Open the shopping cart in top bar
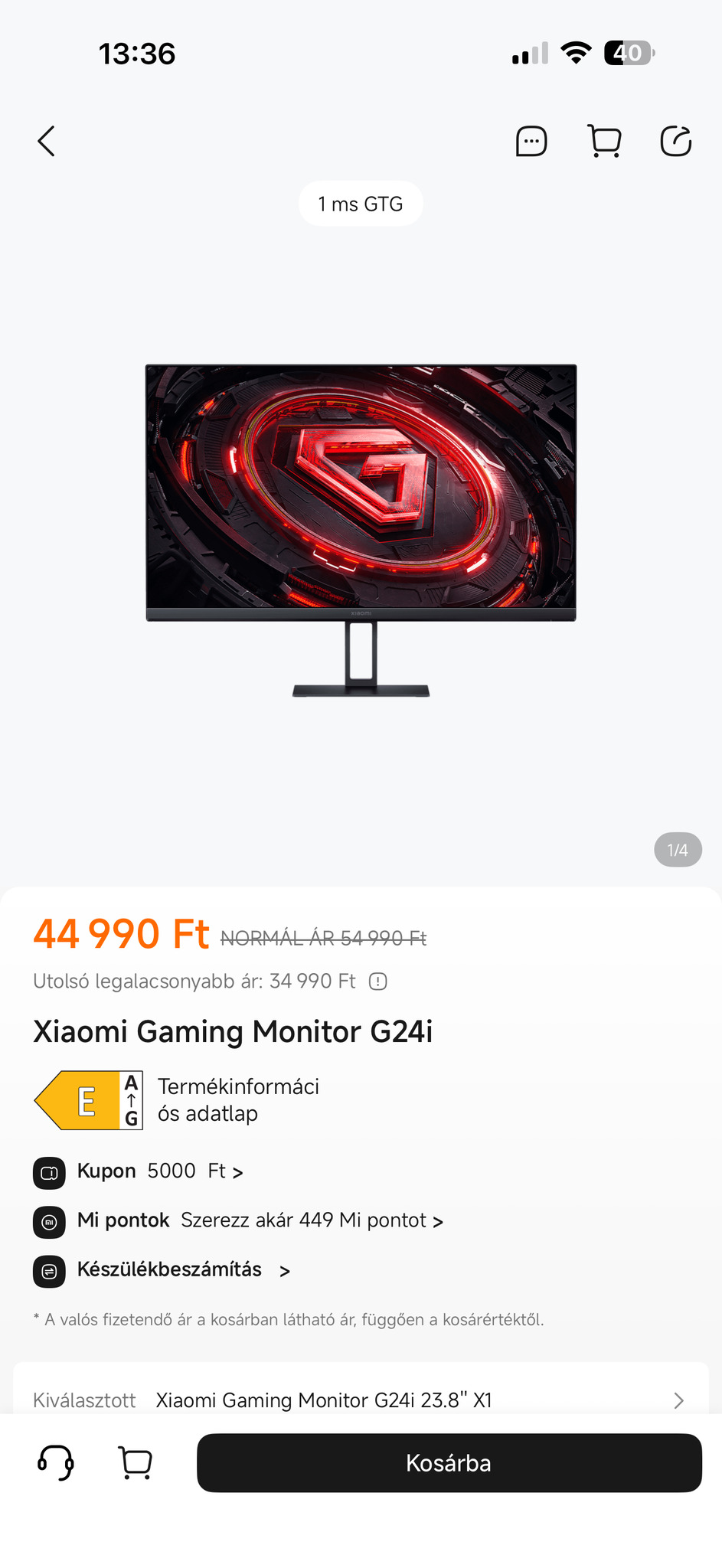 click(604, 142)
